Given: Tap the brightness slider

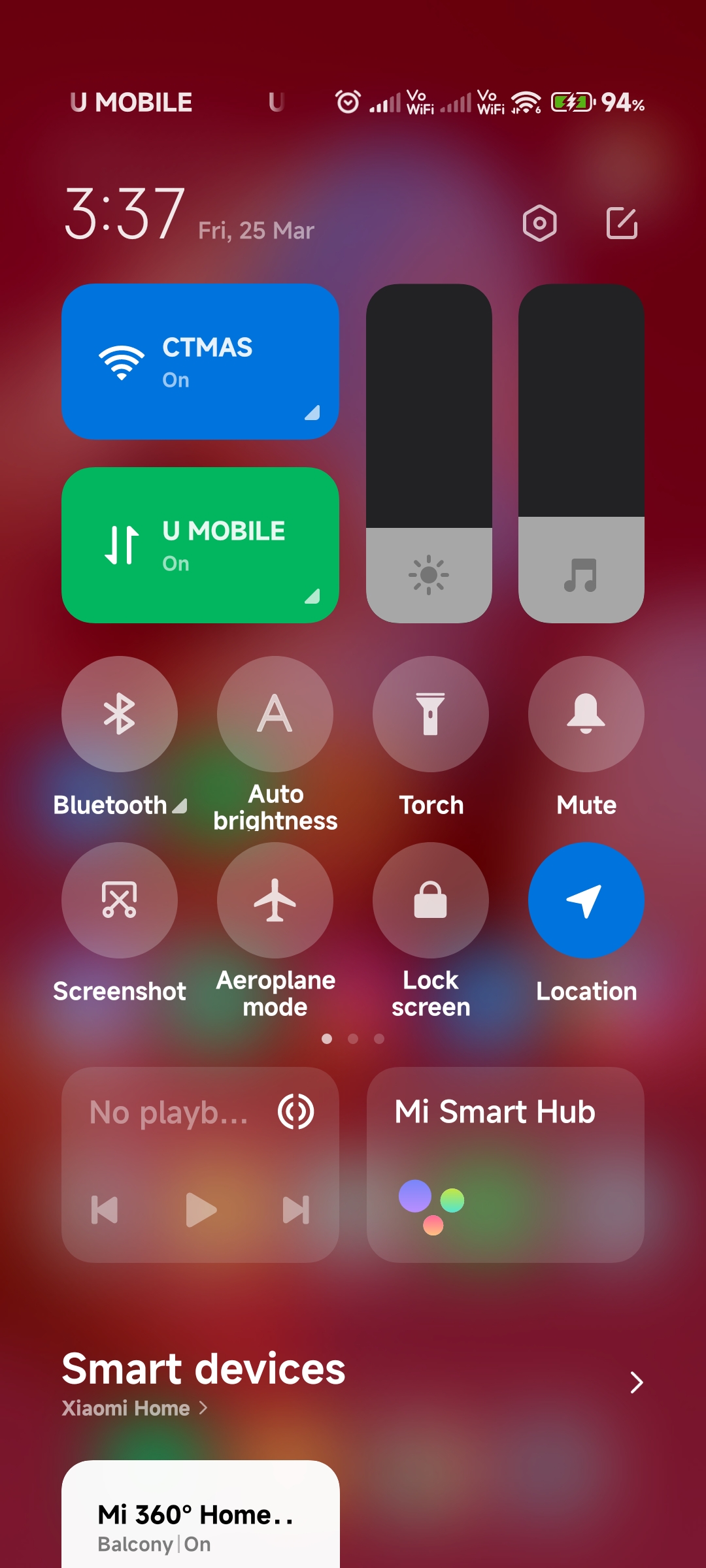Looking at the screenshot, I should (x=429, y=453).
